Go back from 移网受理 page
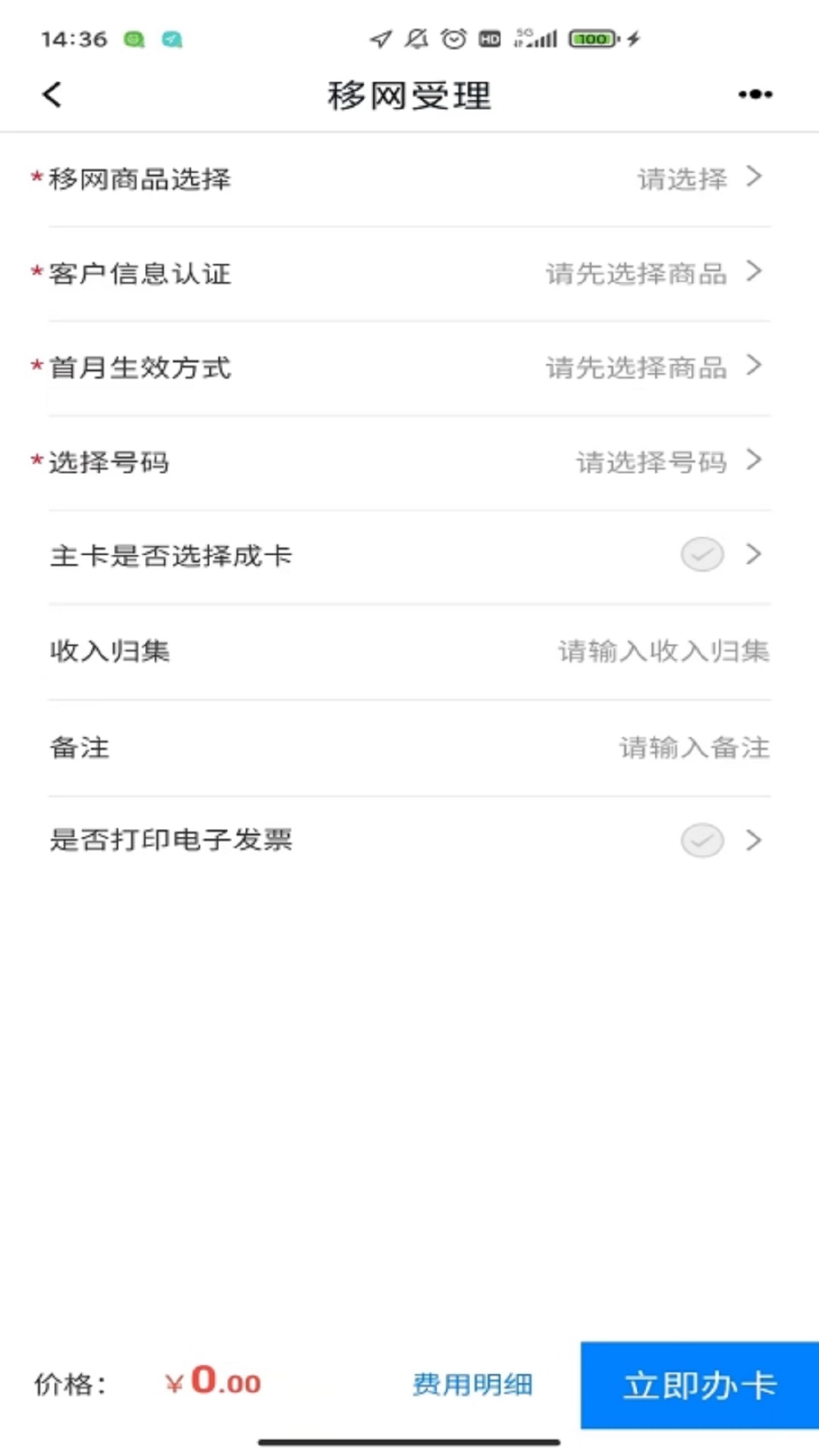This screenshot has height=1456, width=819. [52, 95]
